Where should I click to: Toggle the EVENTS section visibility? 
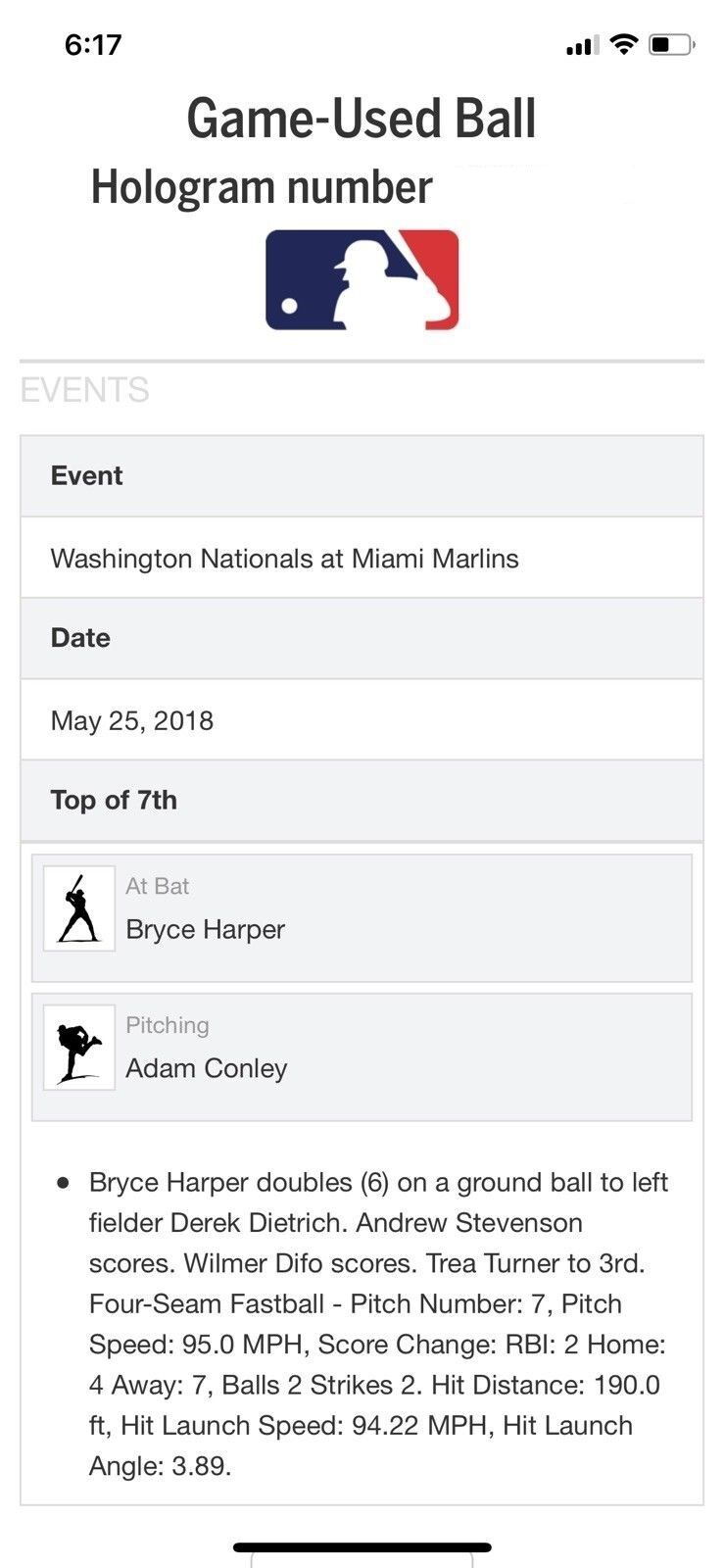83,389
